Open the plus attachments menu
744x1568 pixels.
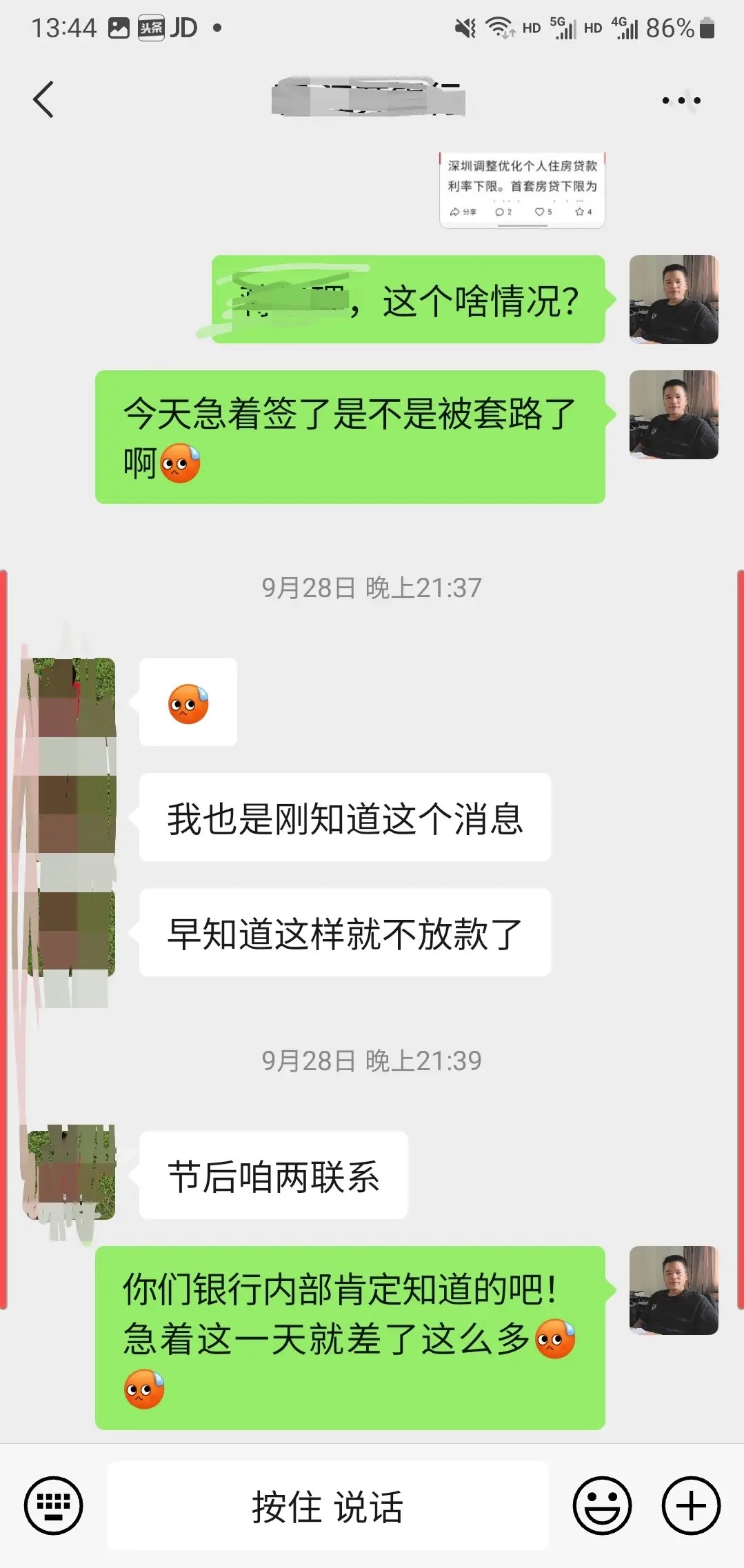click(x=691, y=1505)
